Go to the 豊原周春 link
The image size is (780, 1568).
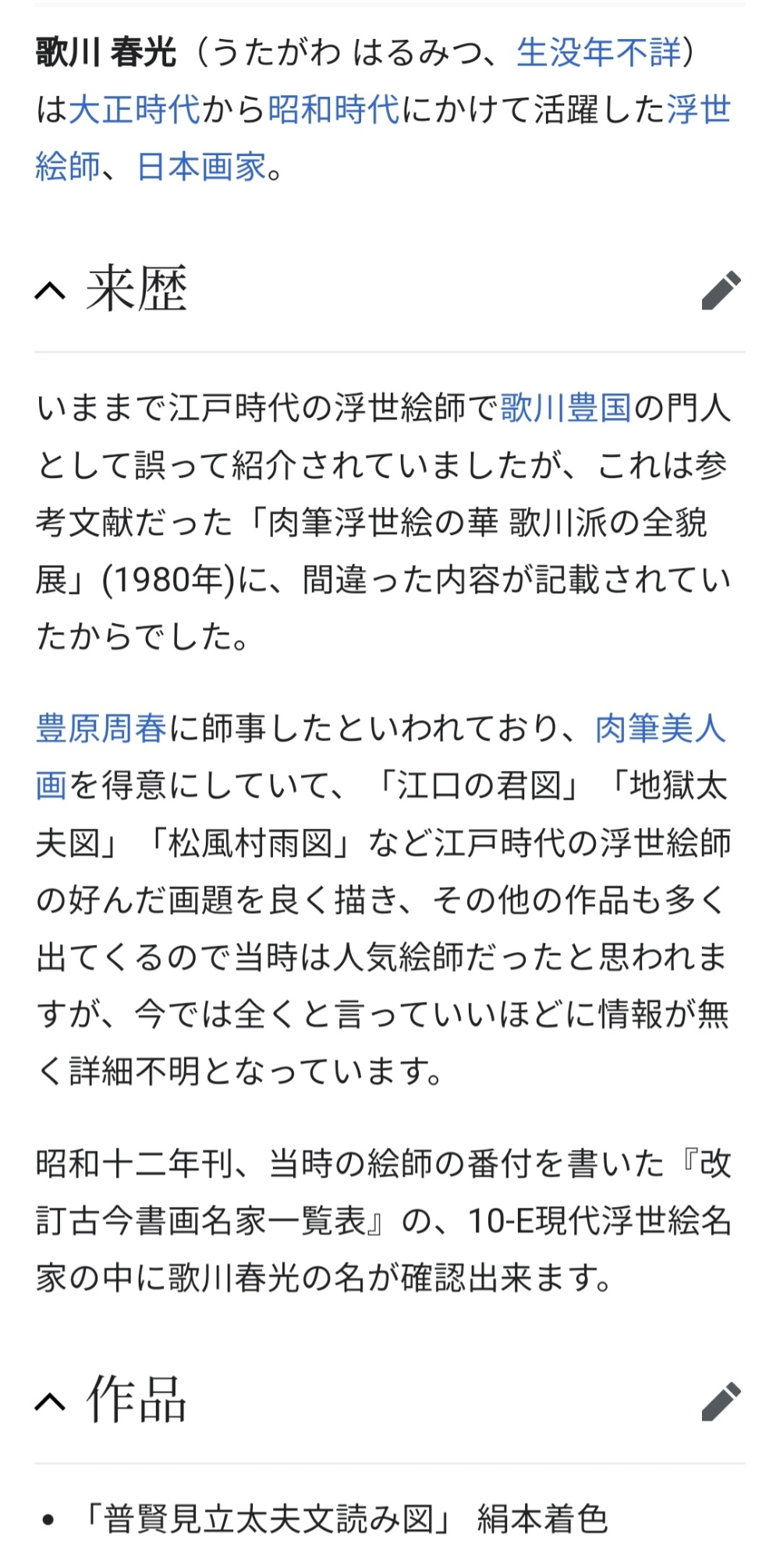[x=101, y=728]
